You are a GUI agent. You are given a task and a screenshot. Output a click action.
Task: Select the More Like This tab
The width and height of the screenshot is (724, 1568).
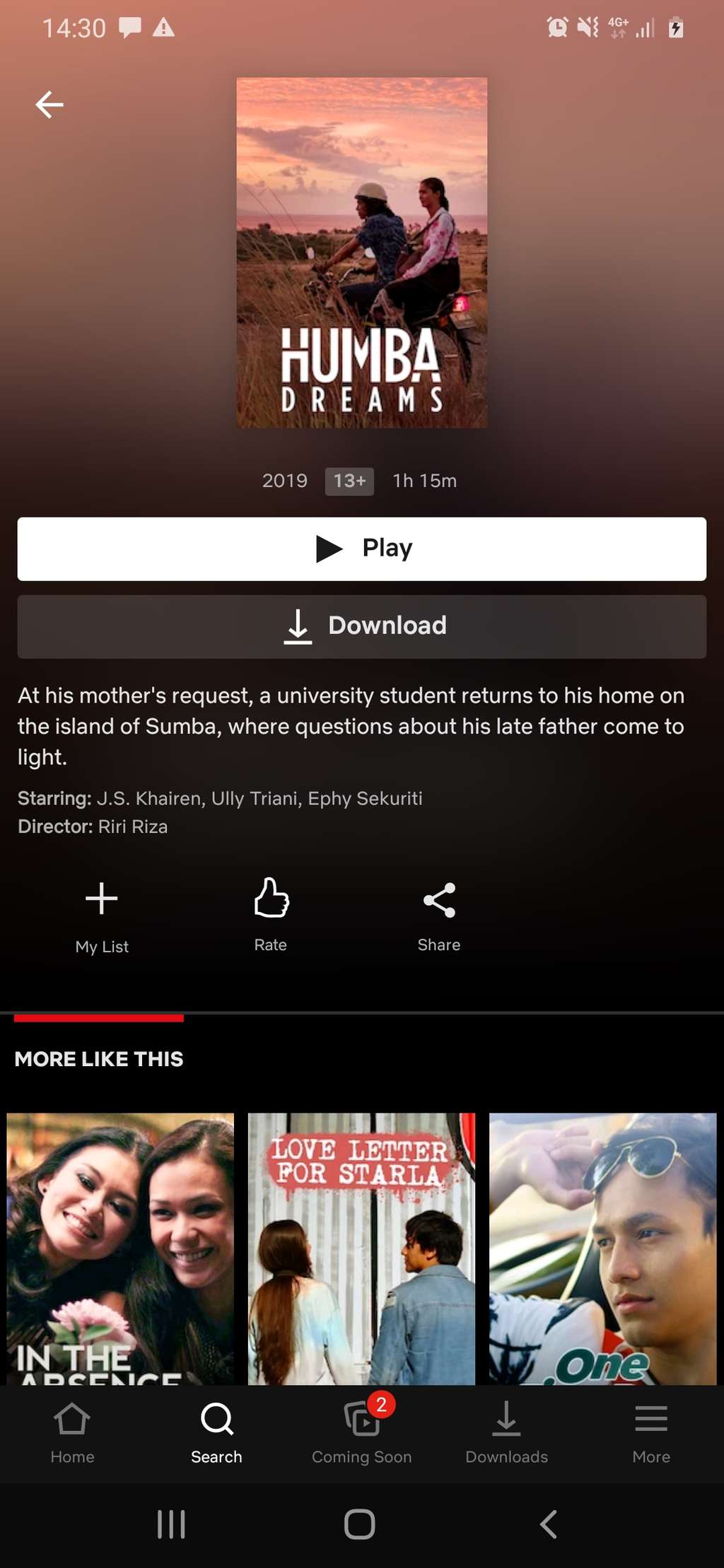(99, 1058)
